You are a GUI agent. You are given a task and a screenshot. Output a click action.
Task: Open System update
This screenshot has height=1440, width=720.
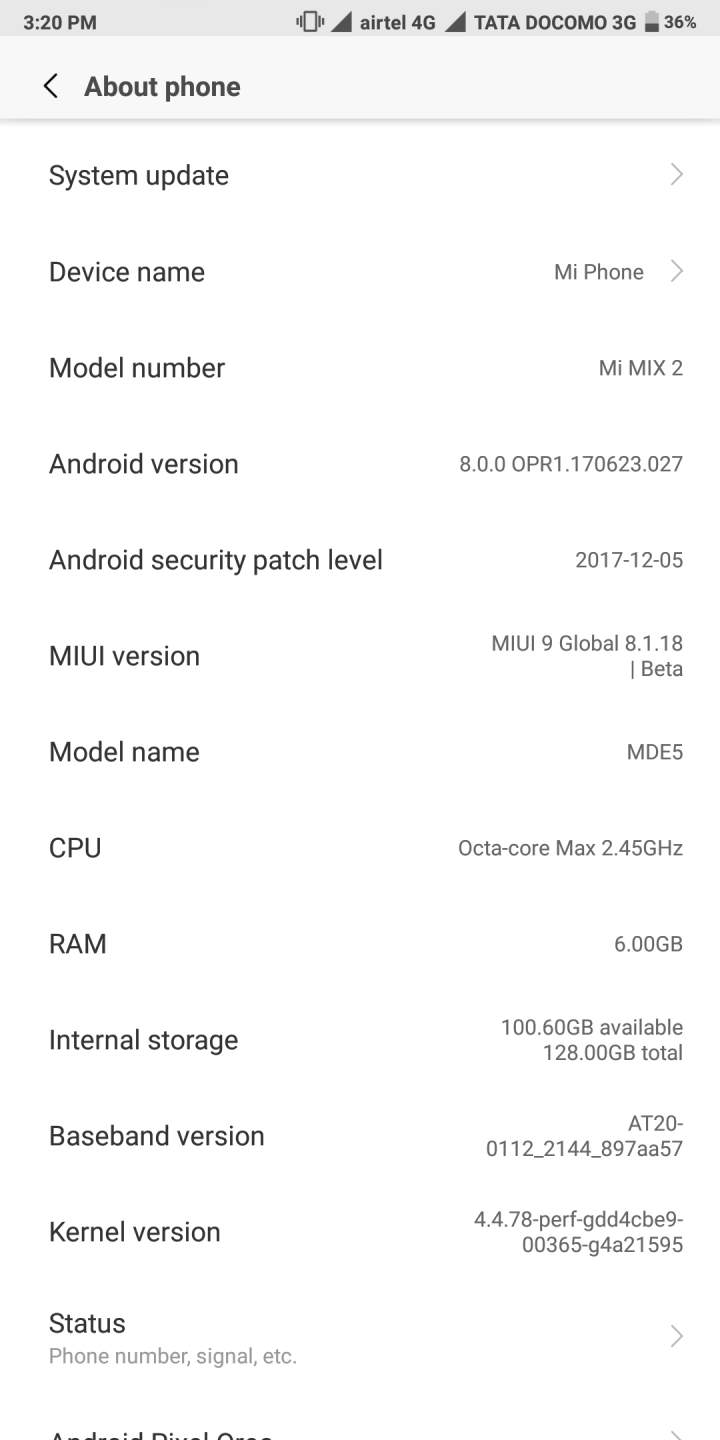[x=360, y=176]
